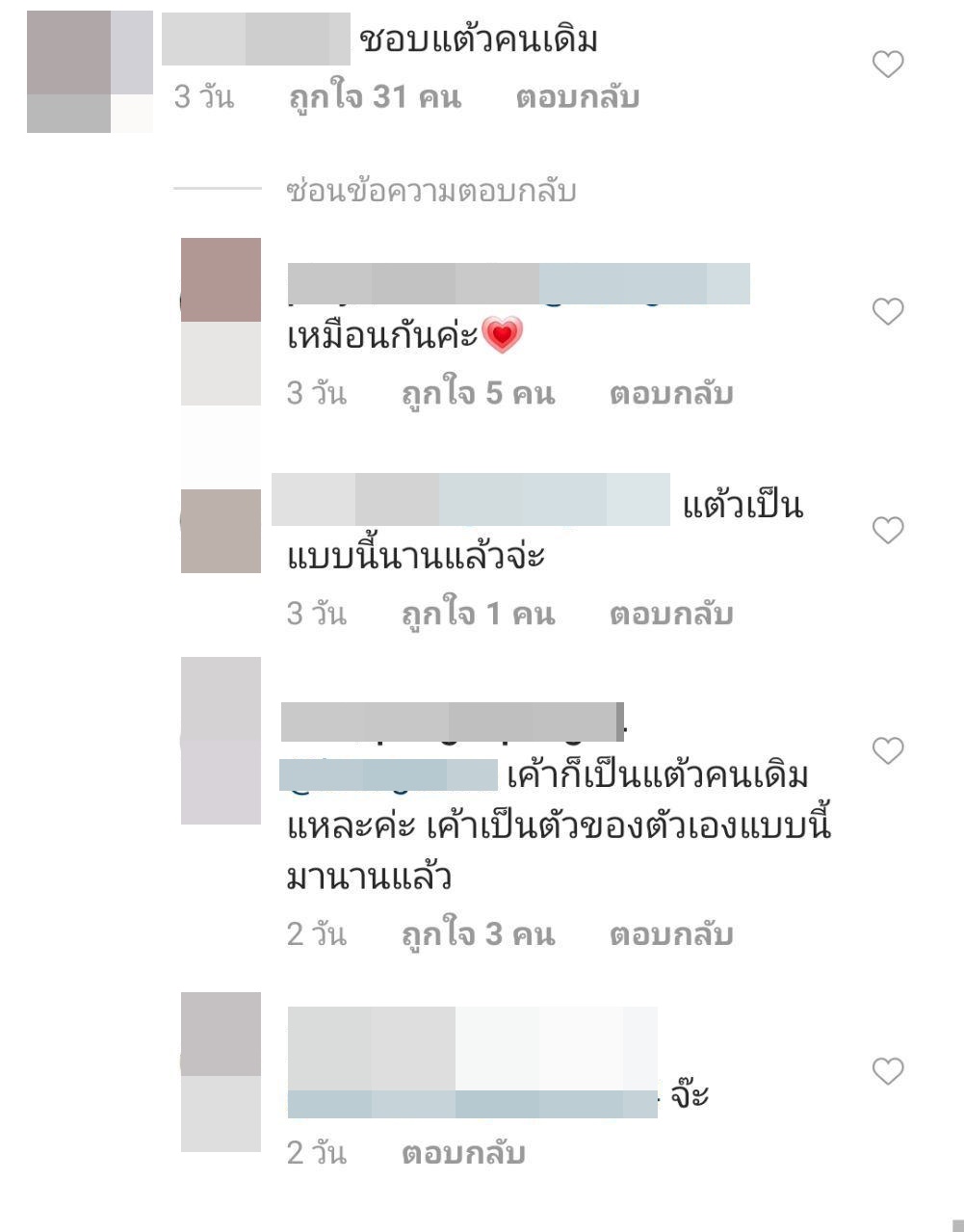Like the reply 'เหมือนกันค่ะ'

coord(887,311)
